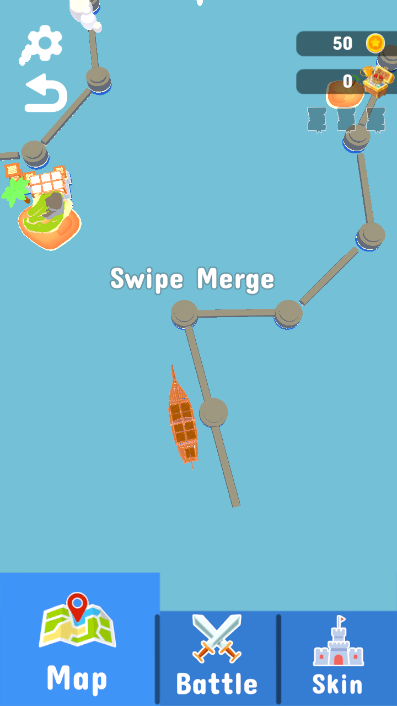This screenshot has width=397, height=706.
Task: Switch to the Battle tab
Action: click(217, 658)
